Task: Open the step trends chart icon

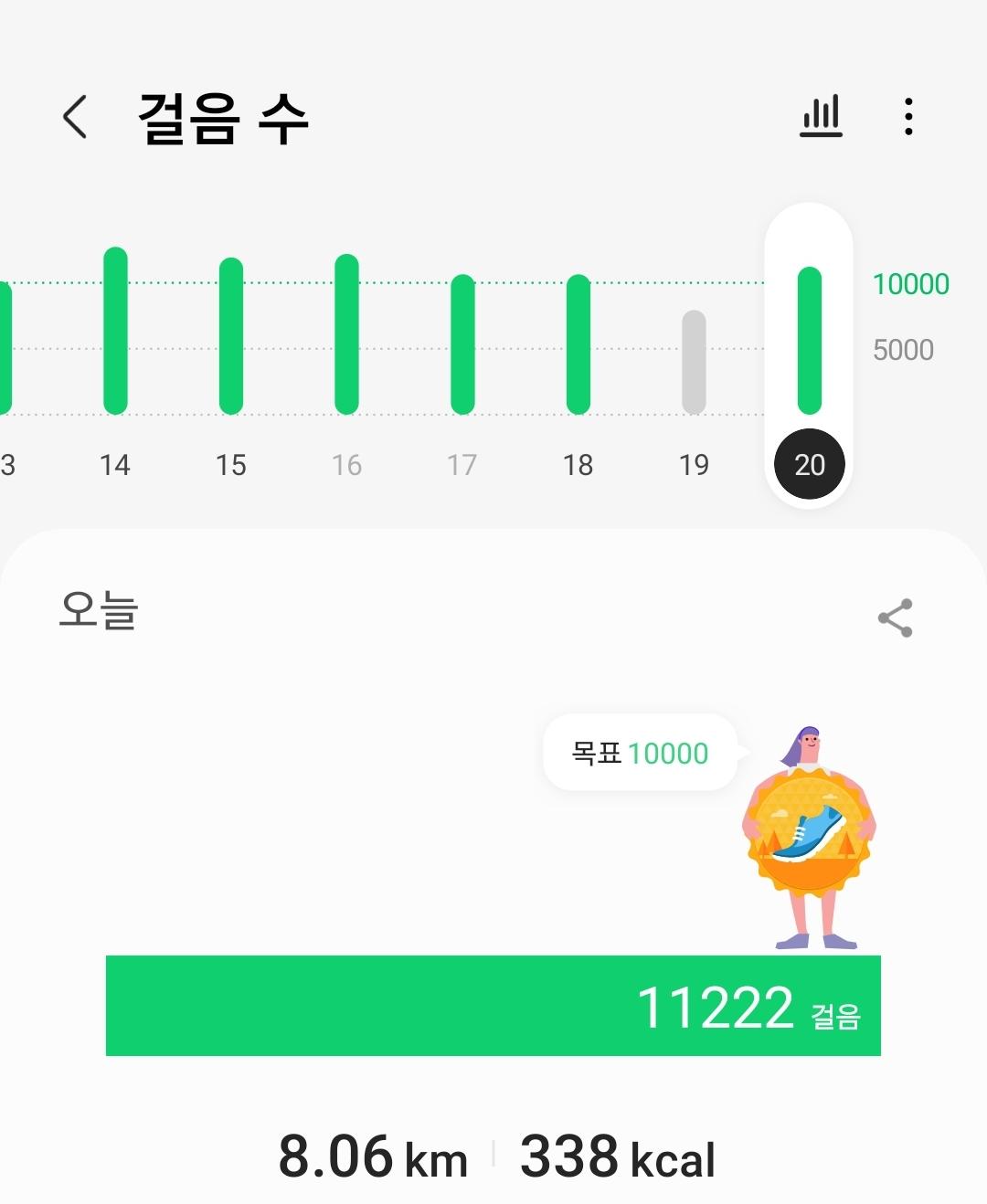Action: point(821,117)
